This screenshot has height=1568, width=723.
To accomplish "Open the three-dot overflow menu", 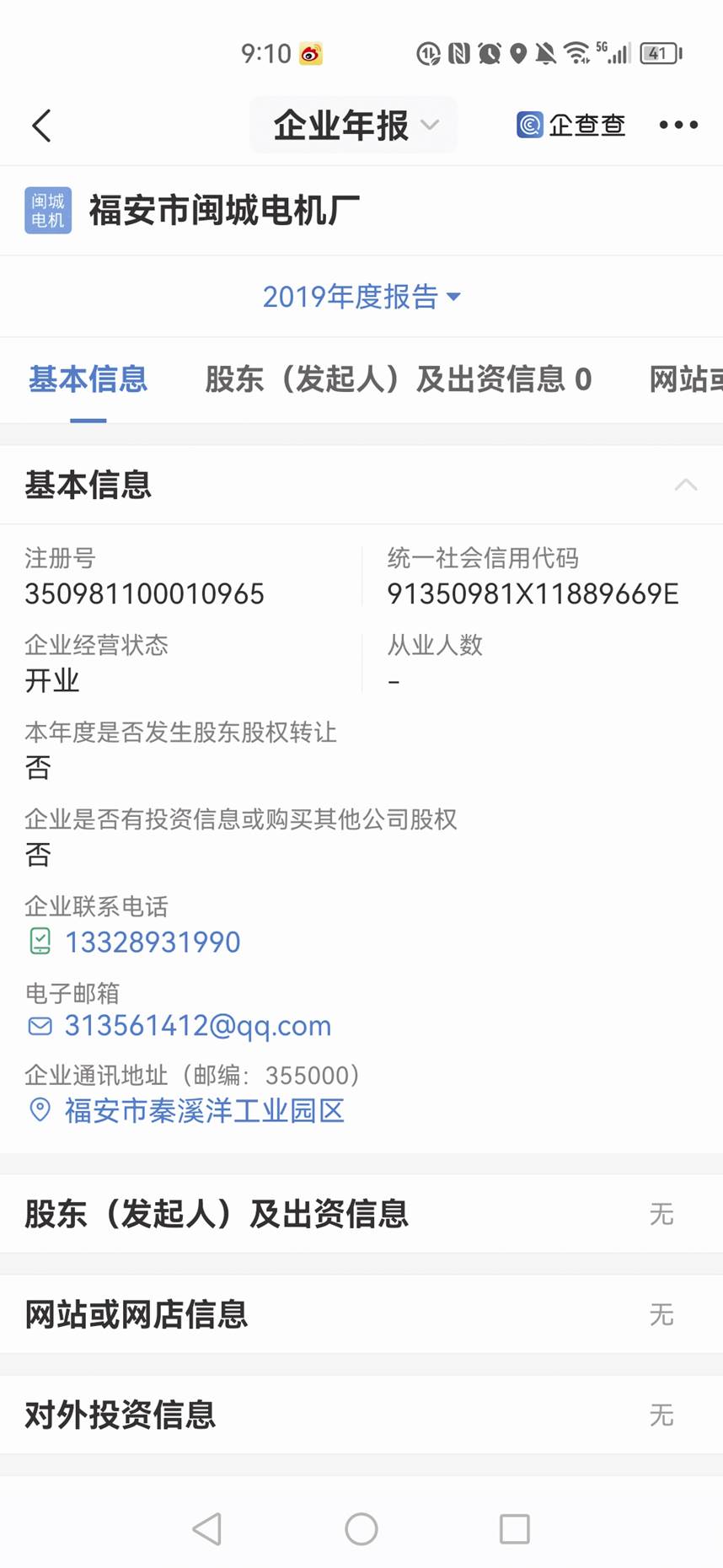I will tap(677, 126).
